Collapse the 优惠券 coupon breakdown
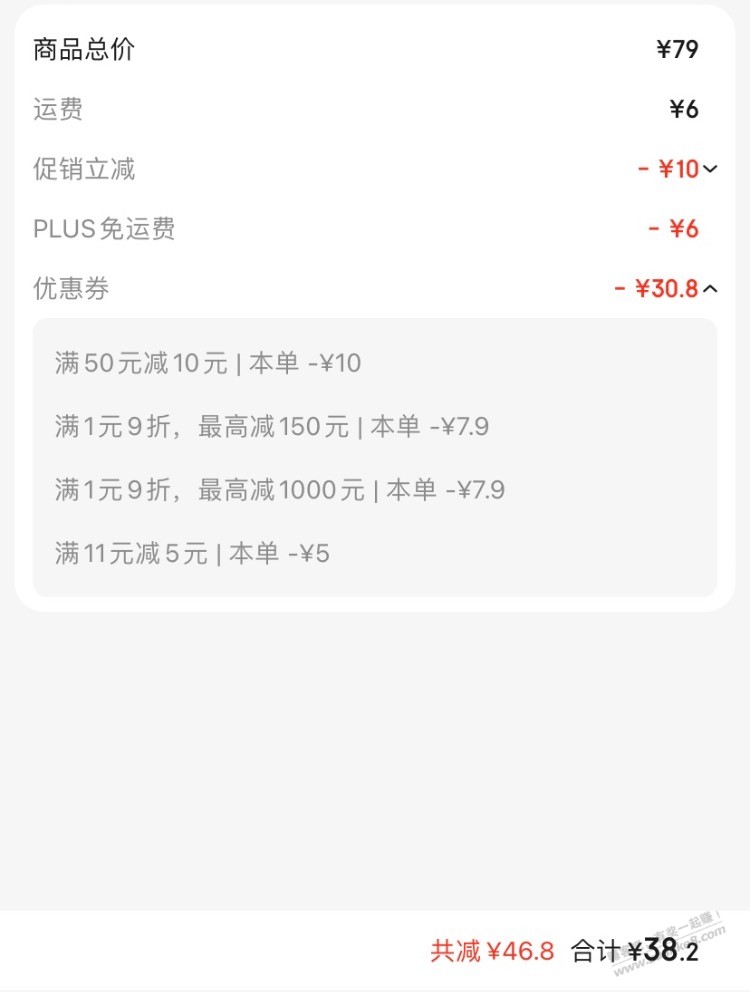 (x=710, y=289)
